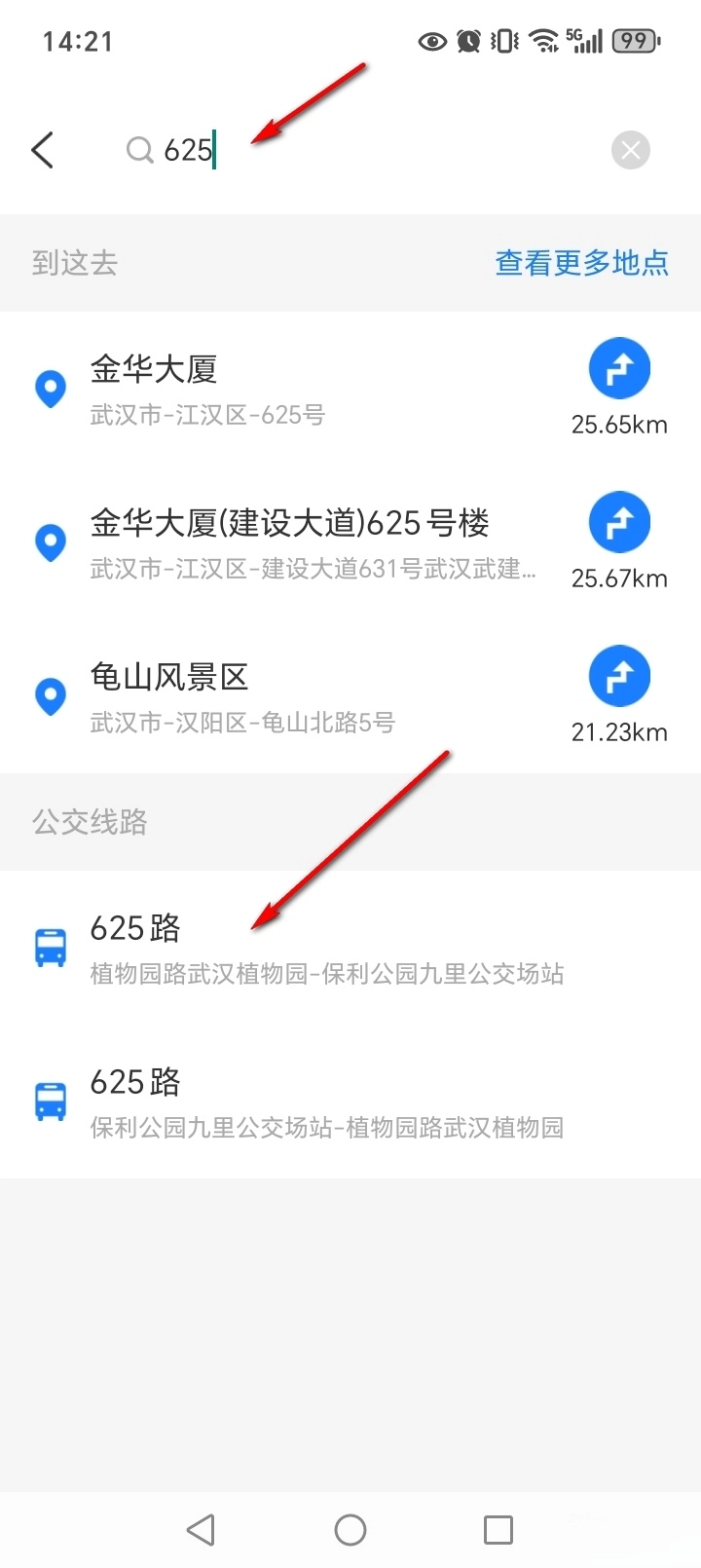
Task: Open 625路 starting from 植物园路武汉植物园
Action: pos(327,948)
